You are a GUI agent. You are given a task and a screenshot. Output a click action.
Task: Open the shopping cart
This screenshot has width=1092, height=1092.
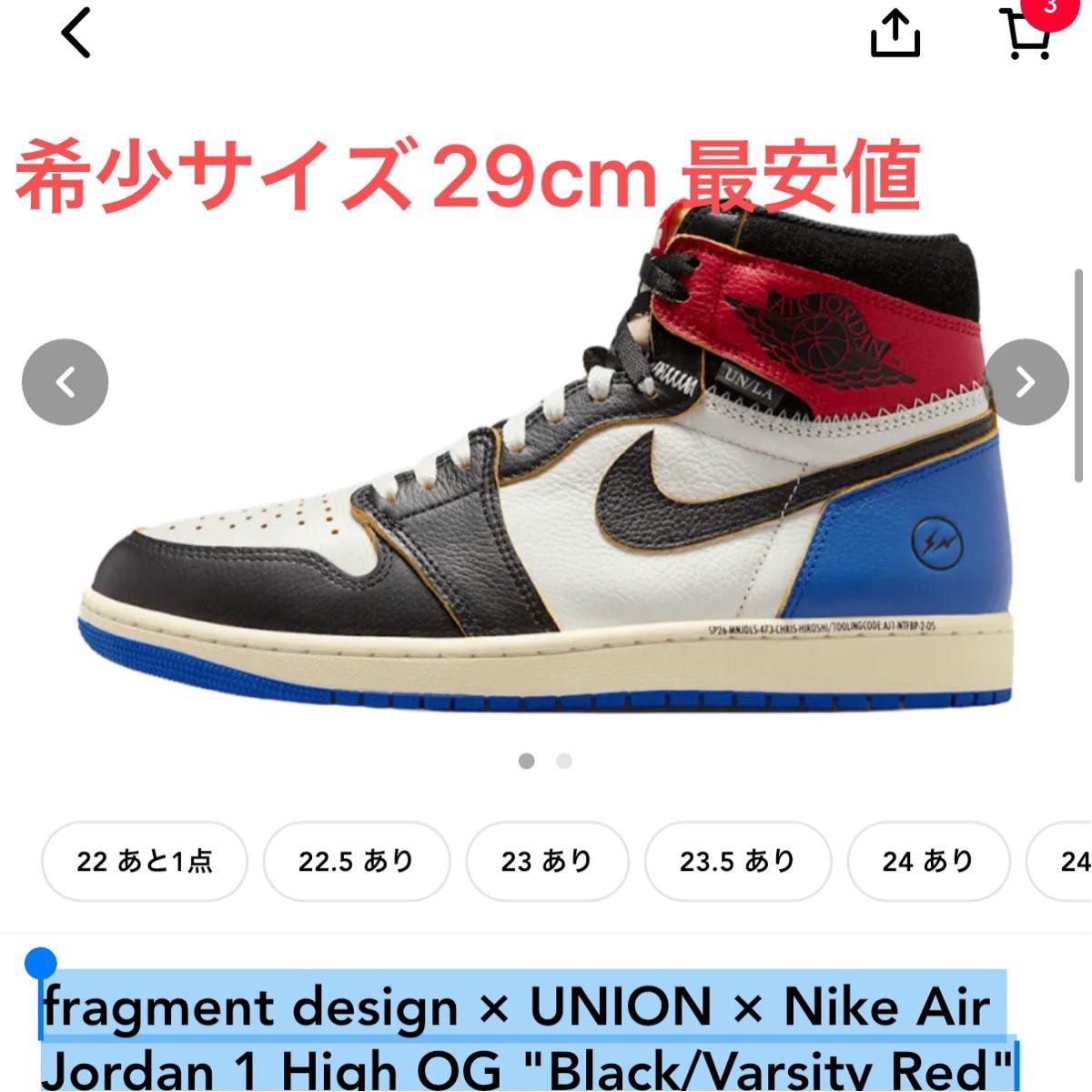[x=1026, y=35]
